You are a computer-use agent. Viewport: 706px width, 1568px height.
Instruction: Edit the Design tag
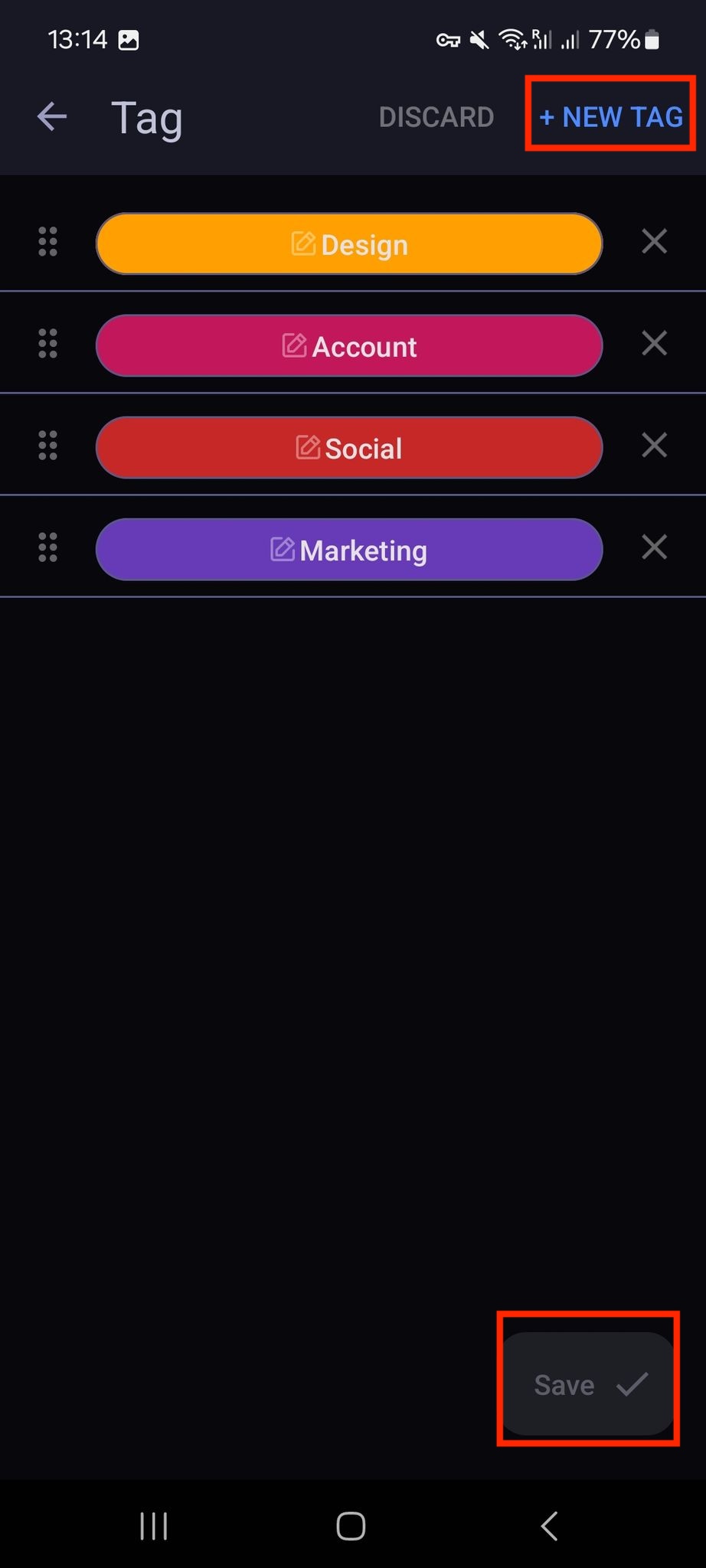point(349,244)
